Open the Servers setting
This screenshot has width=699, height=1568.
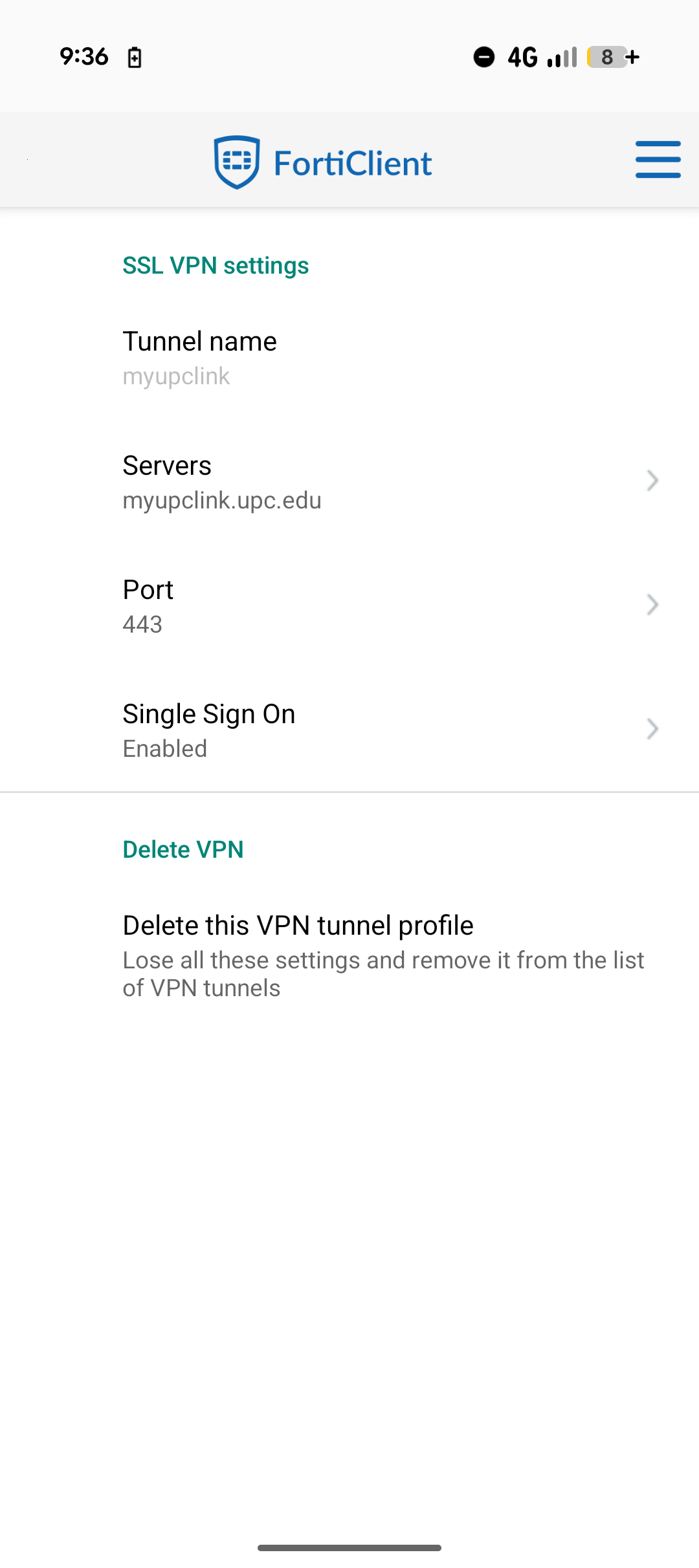(x=349, y=482)
